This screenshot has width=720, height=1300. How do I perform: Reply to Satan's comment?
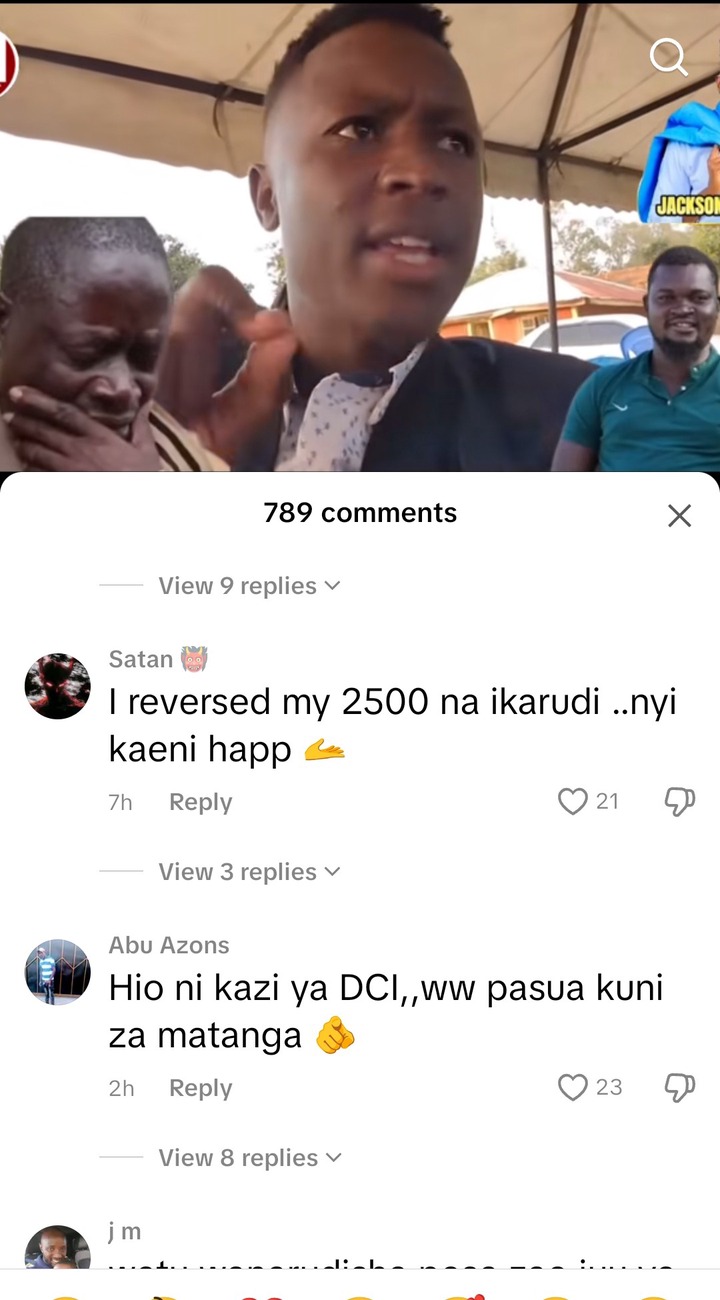pos(200,802)
